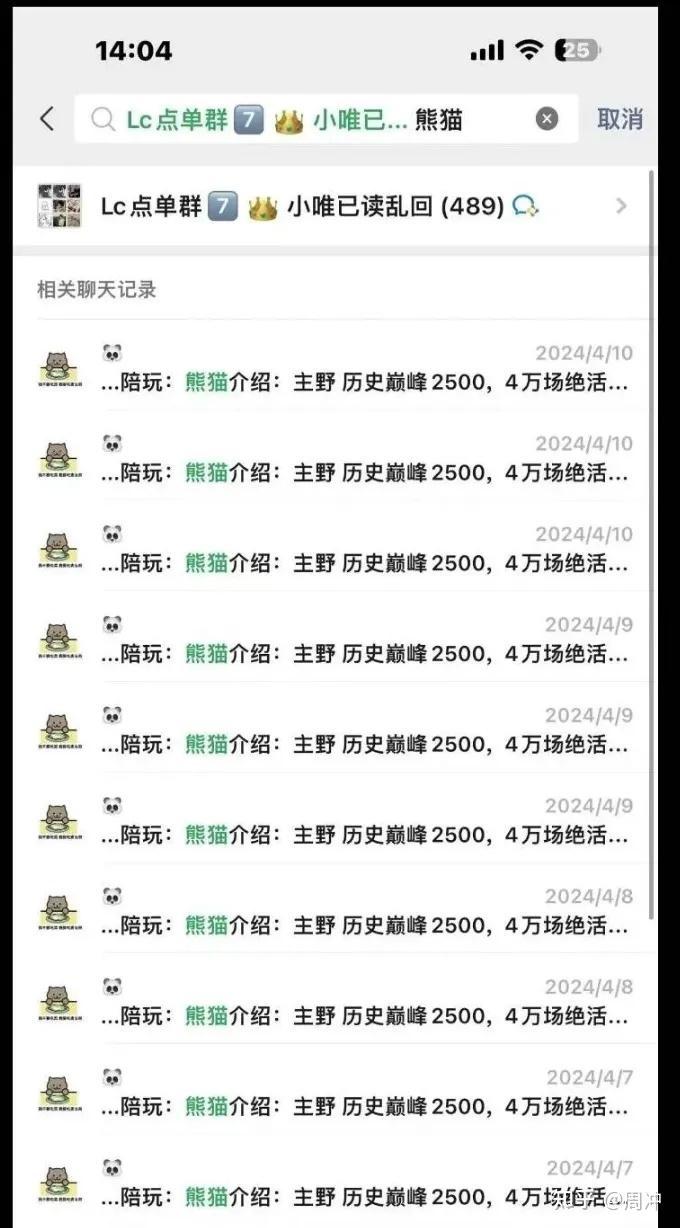Cancel the search with 取消
The image size is (680, 1228).
click(x=619, y=119)
